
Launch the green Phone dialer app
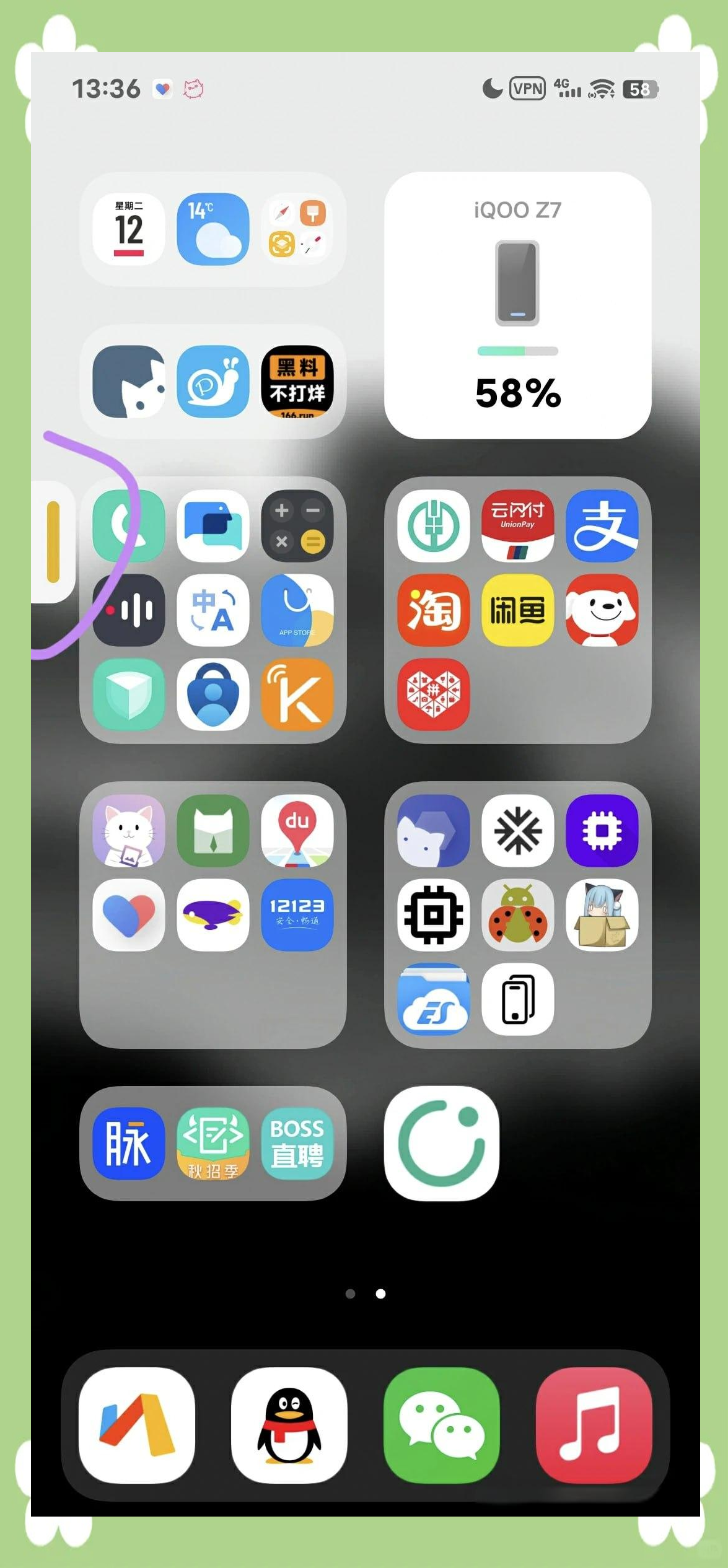pyautogui.click(x=129, y=526)
